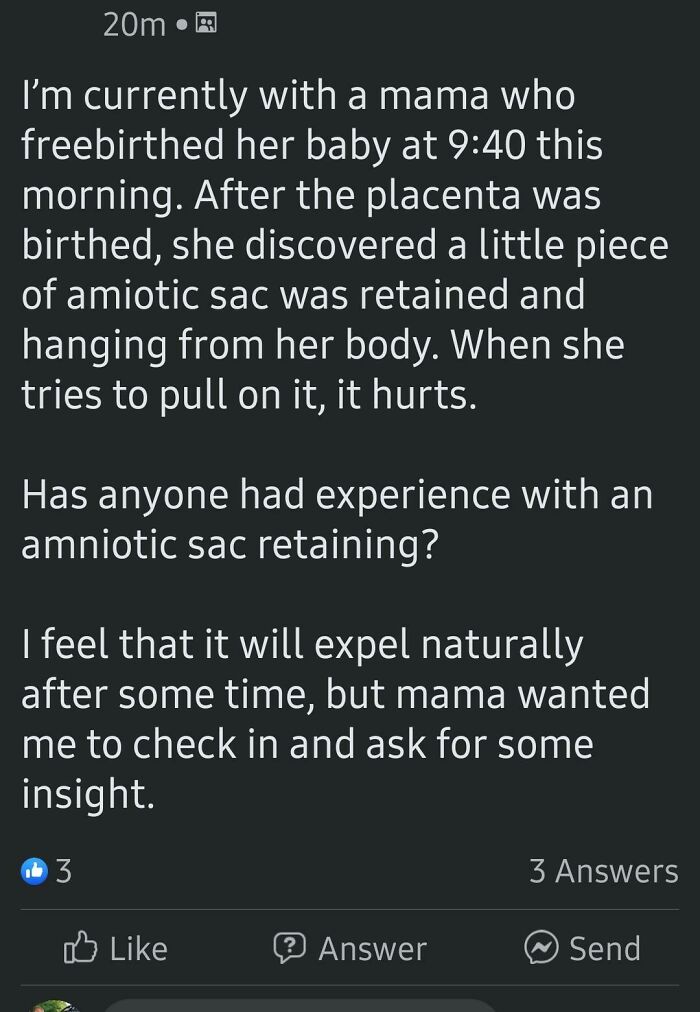Screen dimensions: 700x1012
Task: Send this post via Messenger
Action: click(582, 948)
